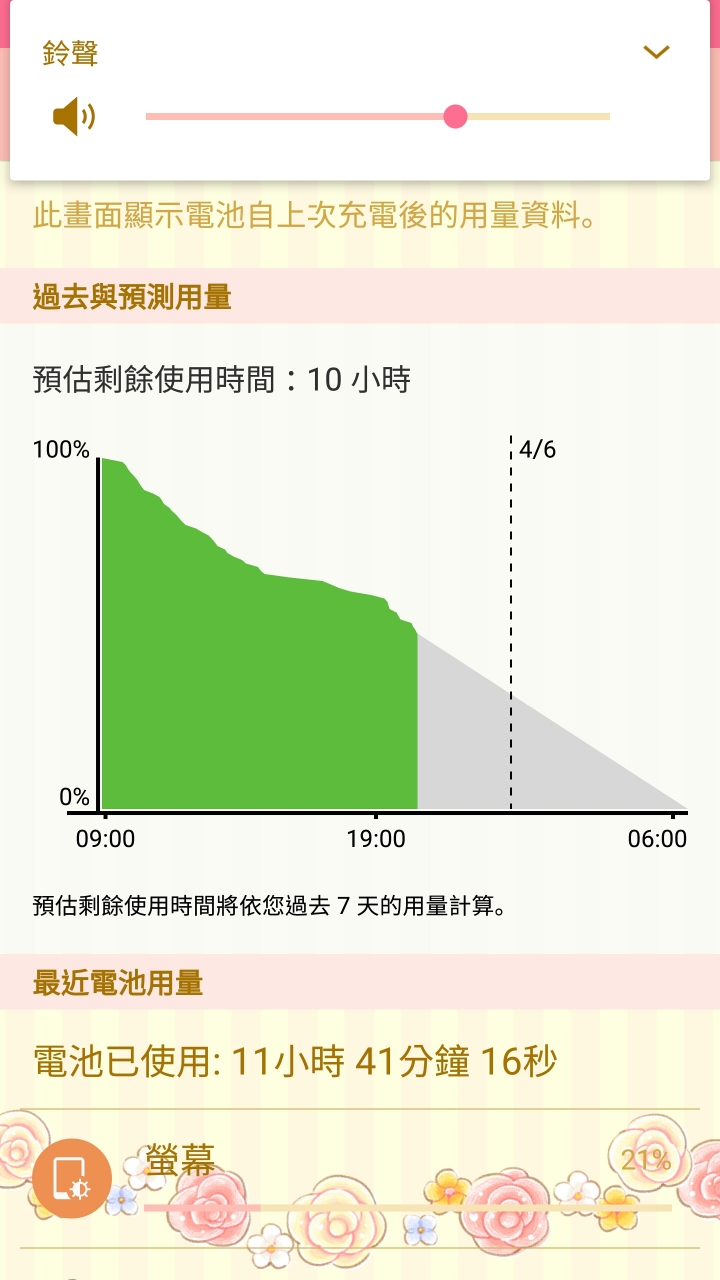The image size is (720, 1280).
Task: Adjust the ringtone volume slider
Action: pyautogui.click(x=378, y=117)
